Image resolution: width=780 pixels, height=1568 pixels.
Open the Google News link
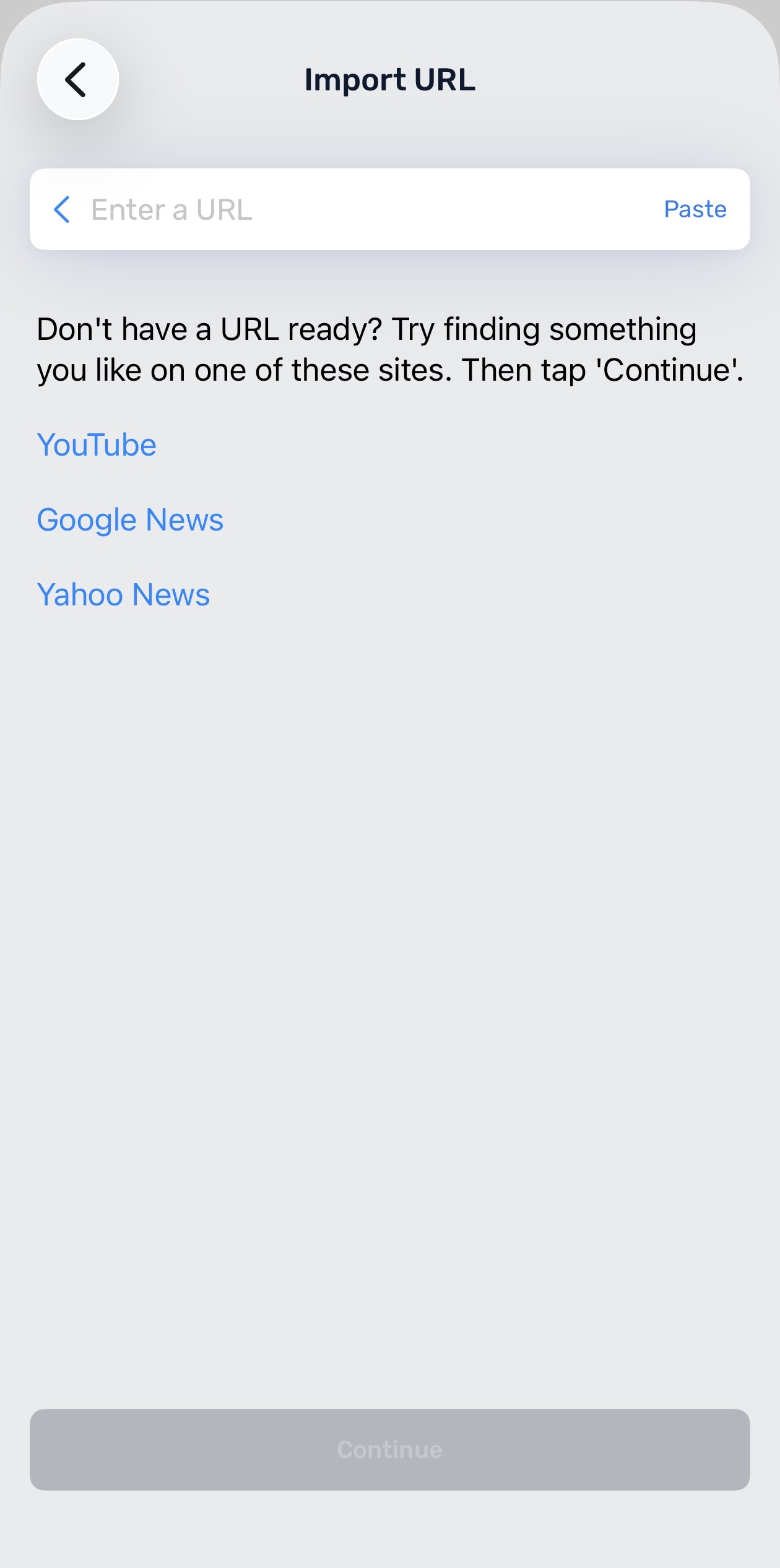130,520
